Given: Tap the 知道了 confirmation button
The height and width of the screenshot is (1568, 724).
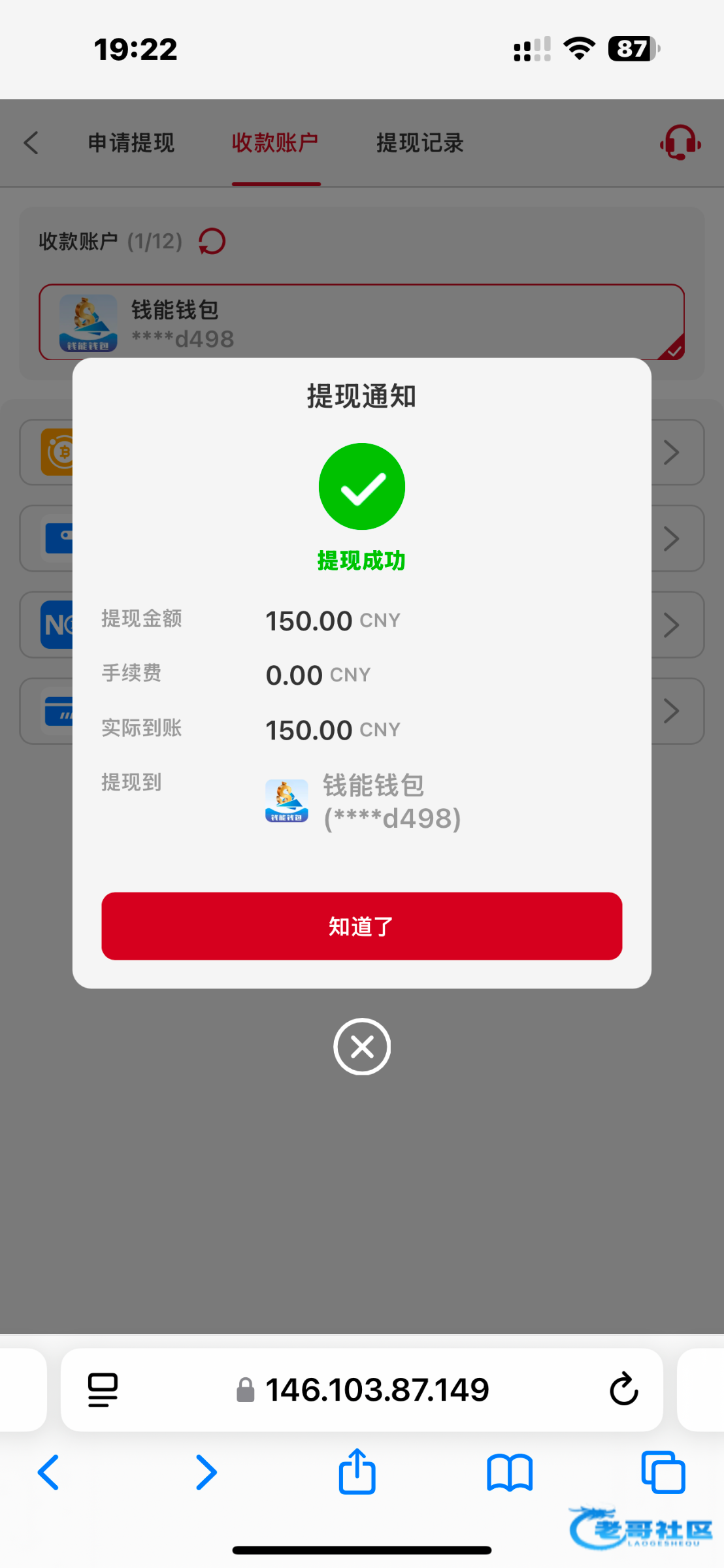Looking at the screenshot, I should pos(361,926).
